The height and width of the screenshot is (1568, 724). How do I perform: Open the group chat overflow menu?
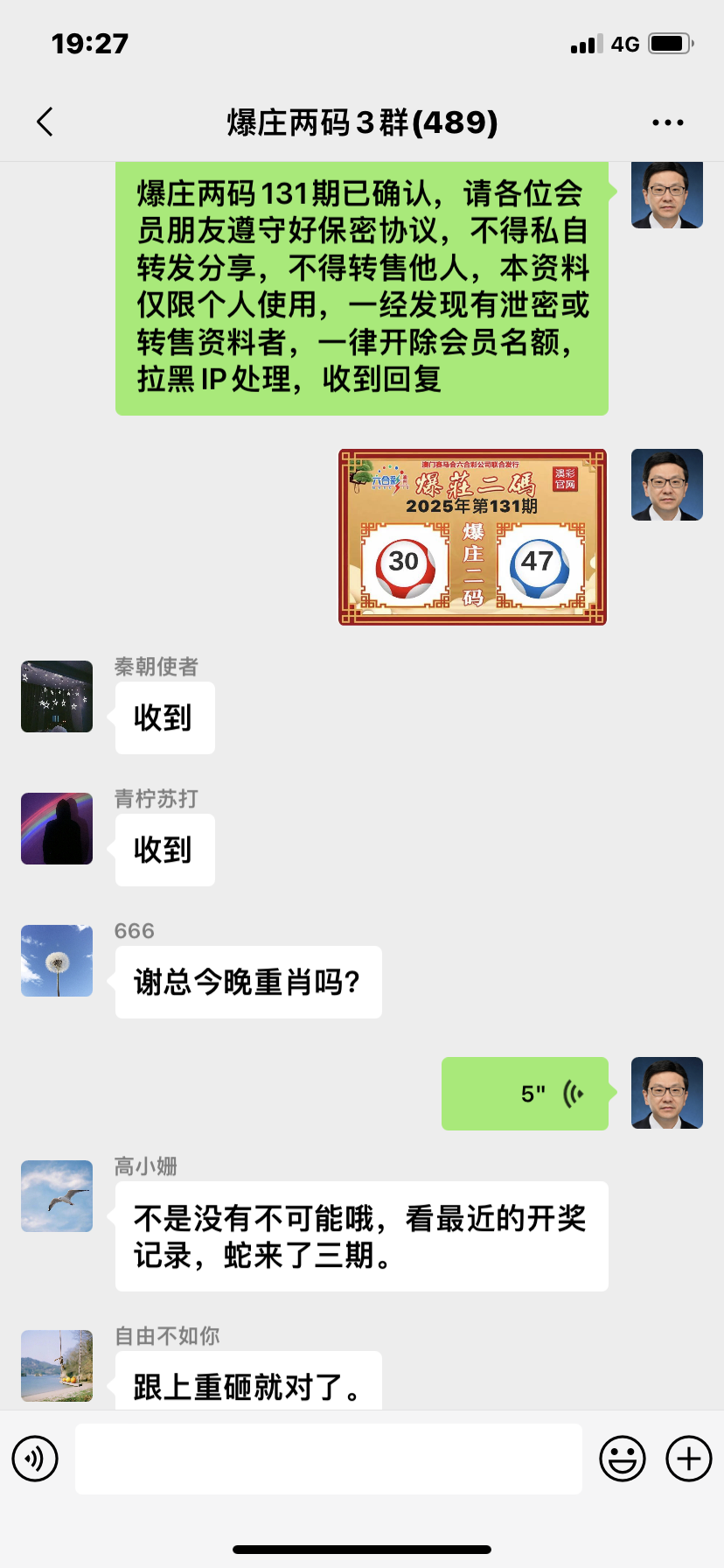tap(667, 122)
